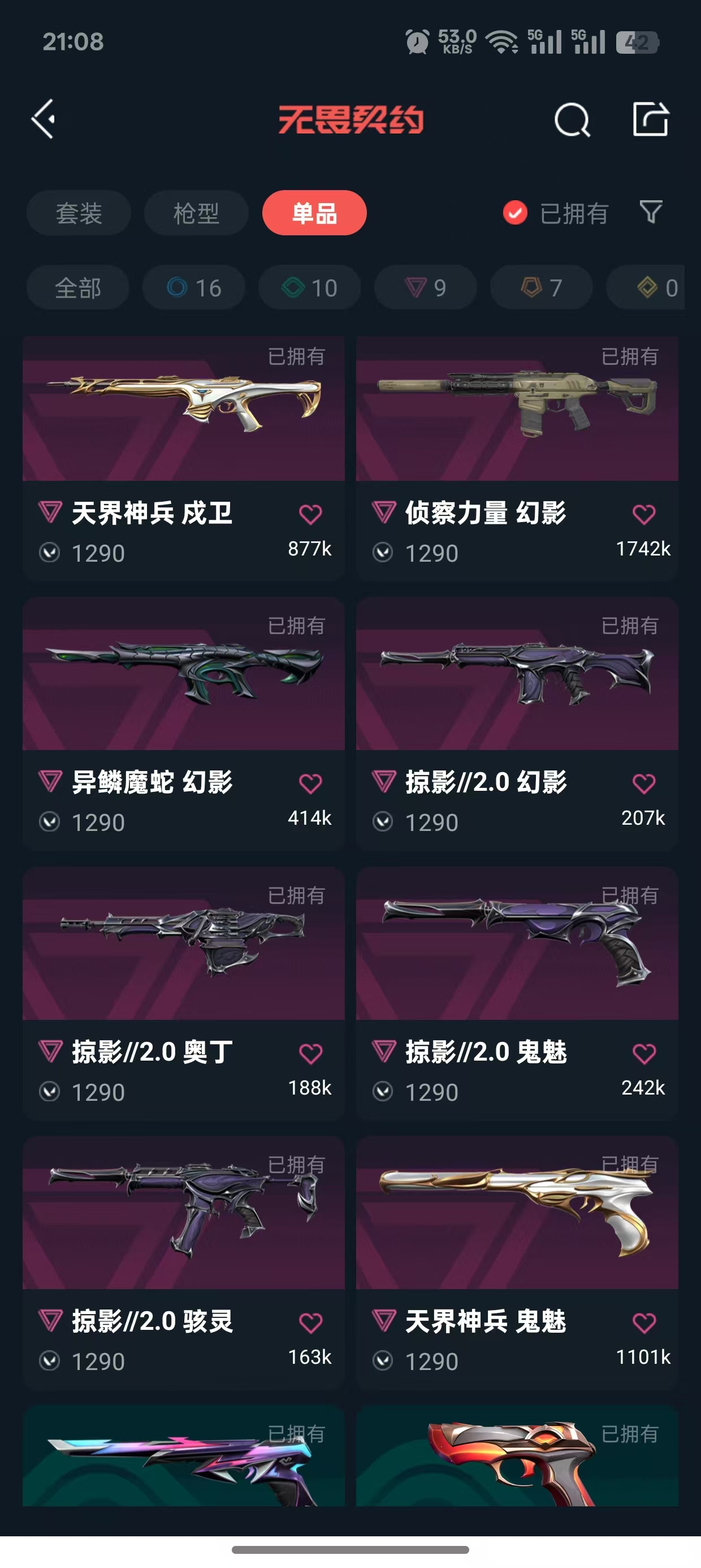Filter by the pink tier chip showing 9

coord(425,287)
